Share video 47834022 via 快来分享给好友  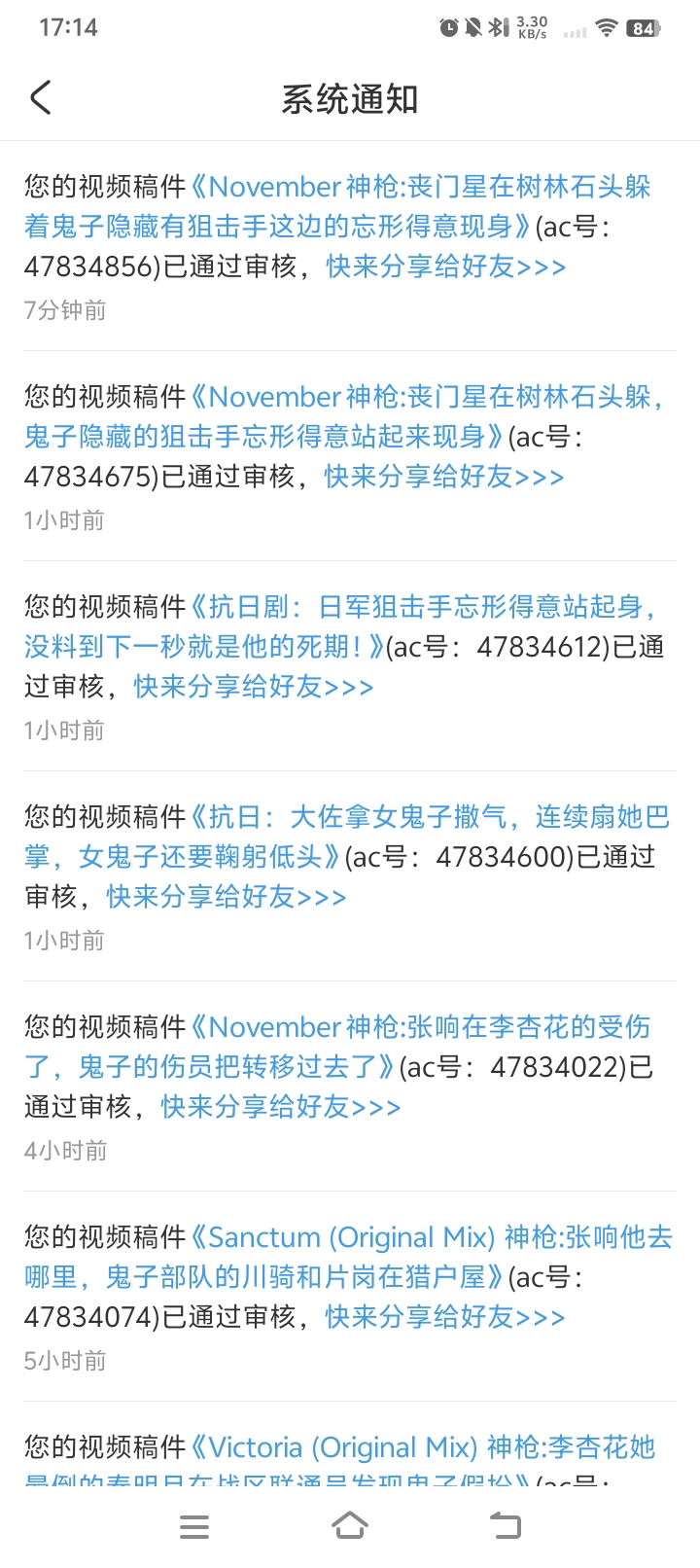tap(281, 1107)
